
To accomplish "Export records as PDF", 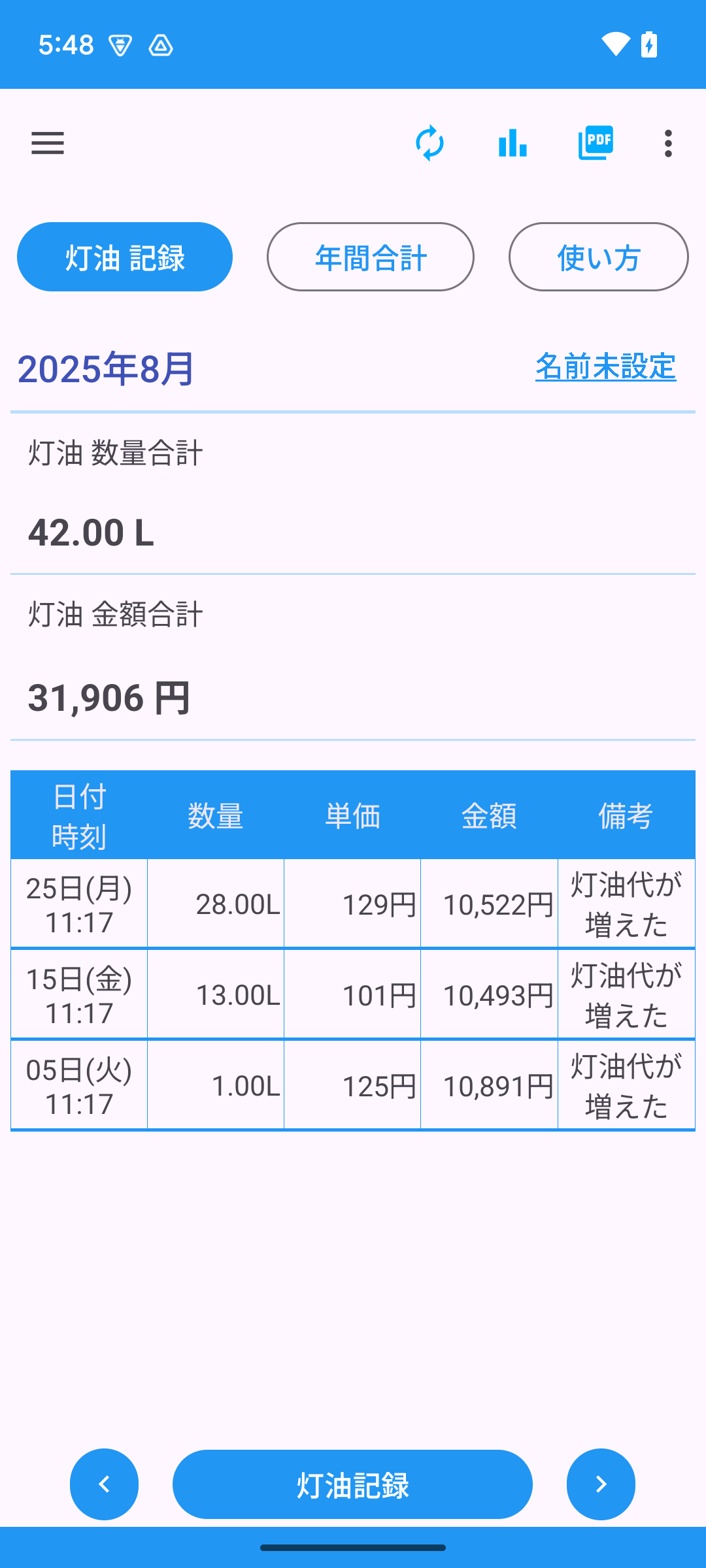I will coord(596,143).
